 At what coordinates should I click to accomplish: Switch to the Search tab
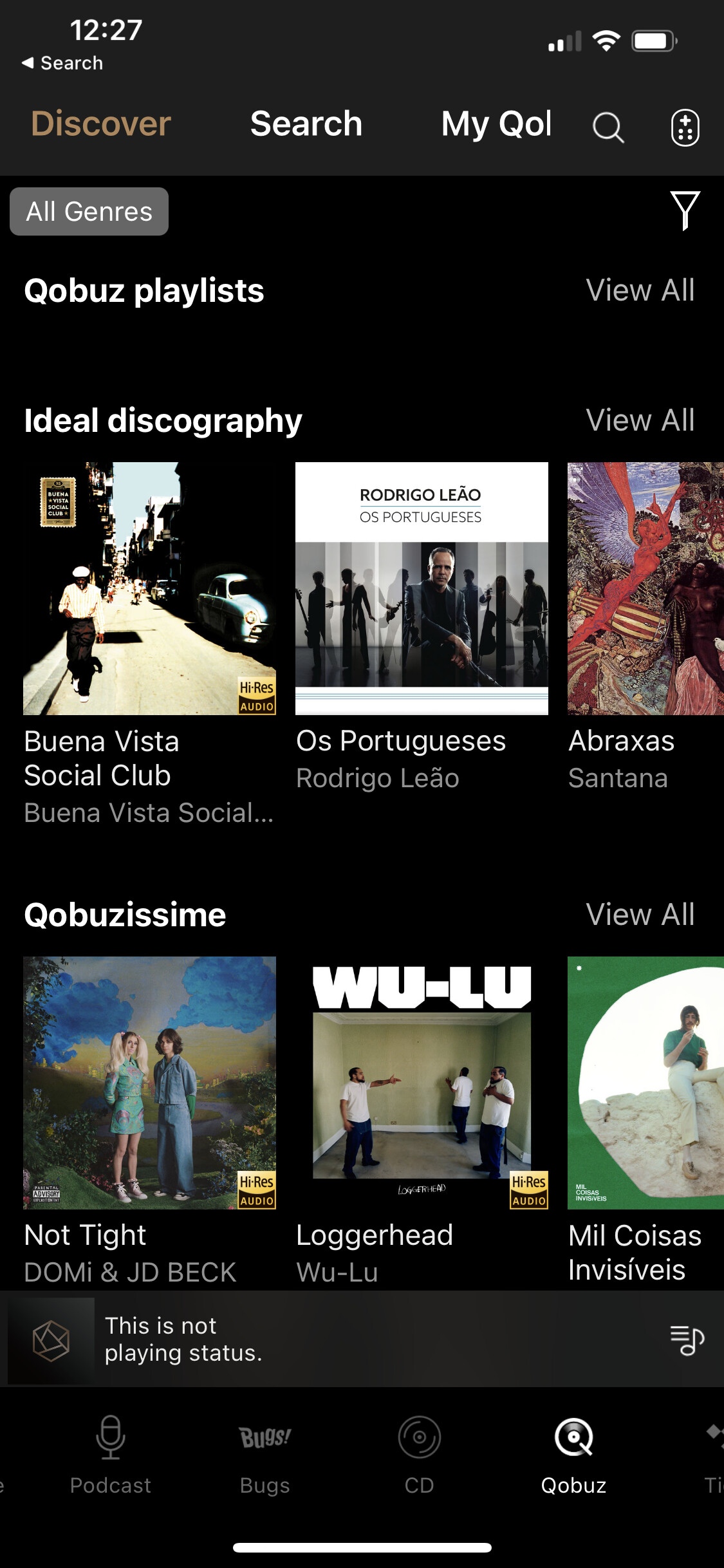306,124
